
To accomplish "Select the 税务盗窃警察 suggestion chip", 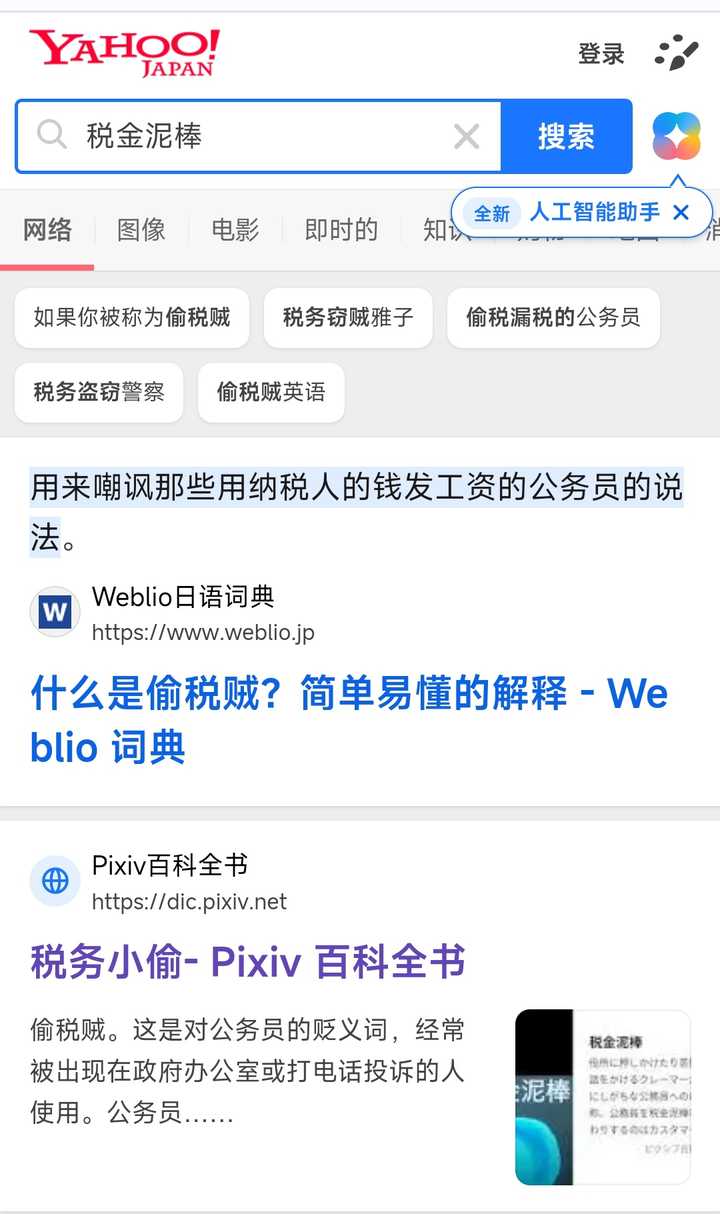I will pos(99,392).
